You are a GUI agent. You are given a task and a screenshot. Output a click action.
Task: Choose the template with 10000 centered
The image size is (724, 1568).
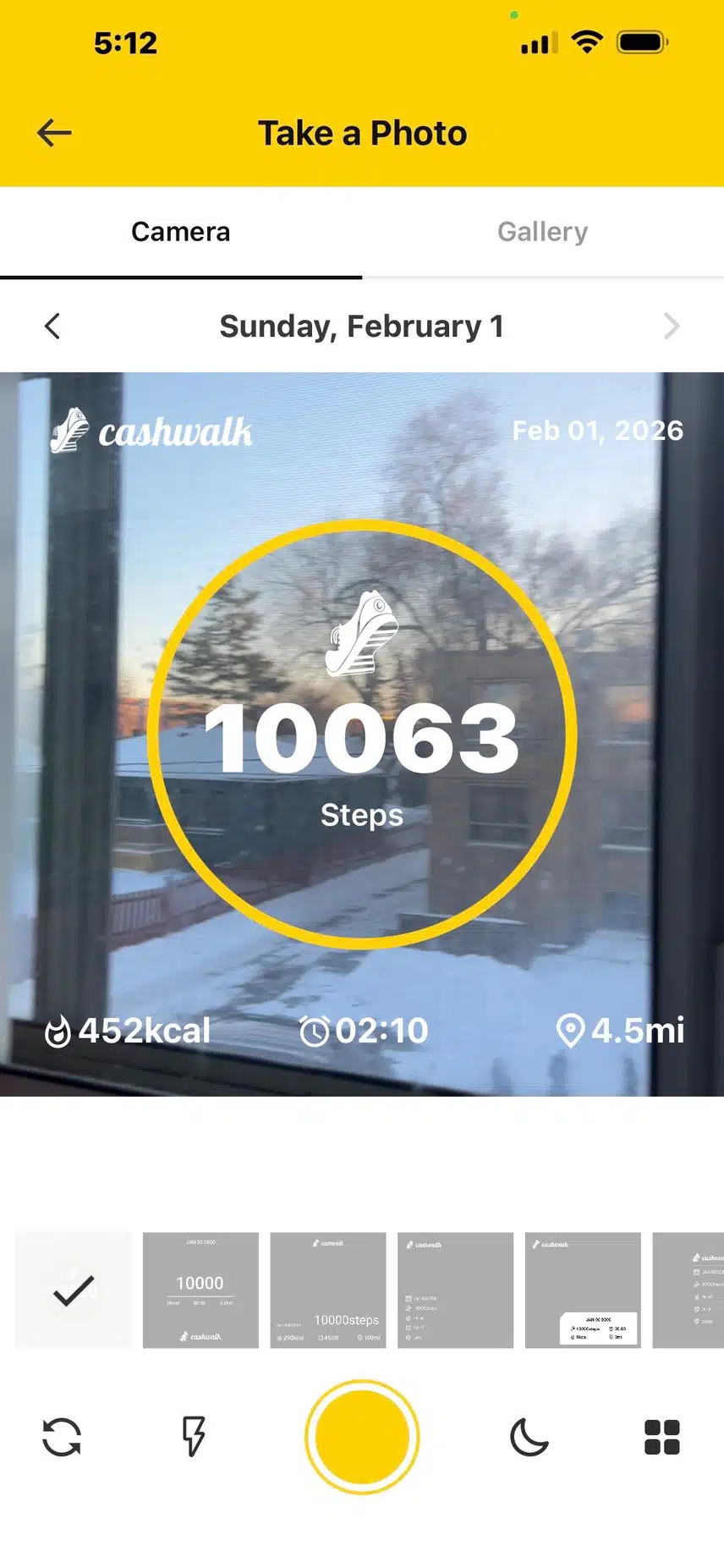tap(200, 1290)
